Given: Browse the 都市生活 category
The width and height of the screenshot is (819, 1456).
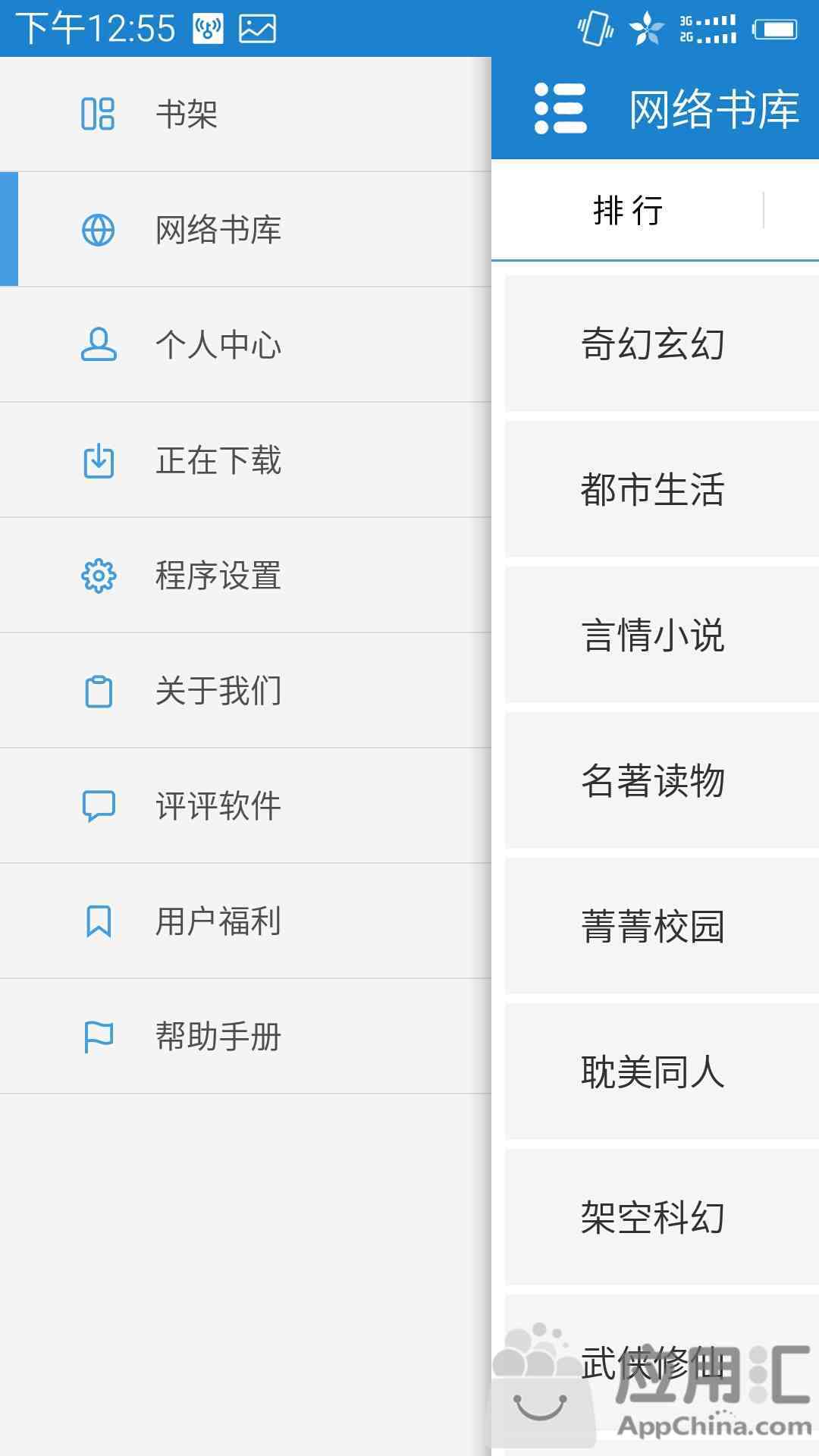Looking at the screenshot, I should [662, 489].
